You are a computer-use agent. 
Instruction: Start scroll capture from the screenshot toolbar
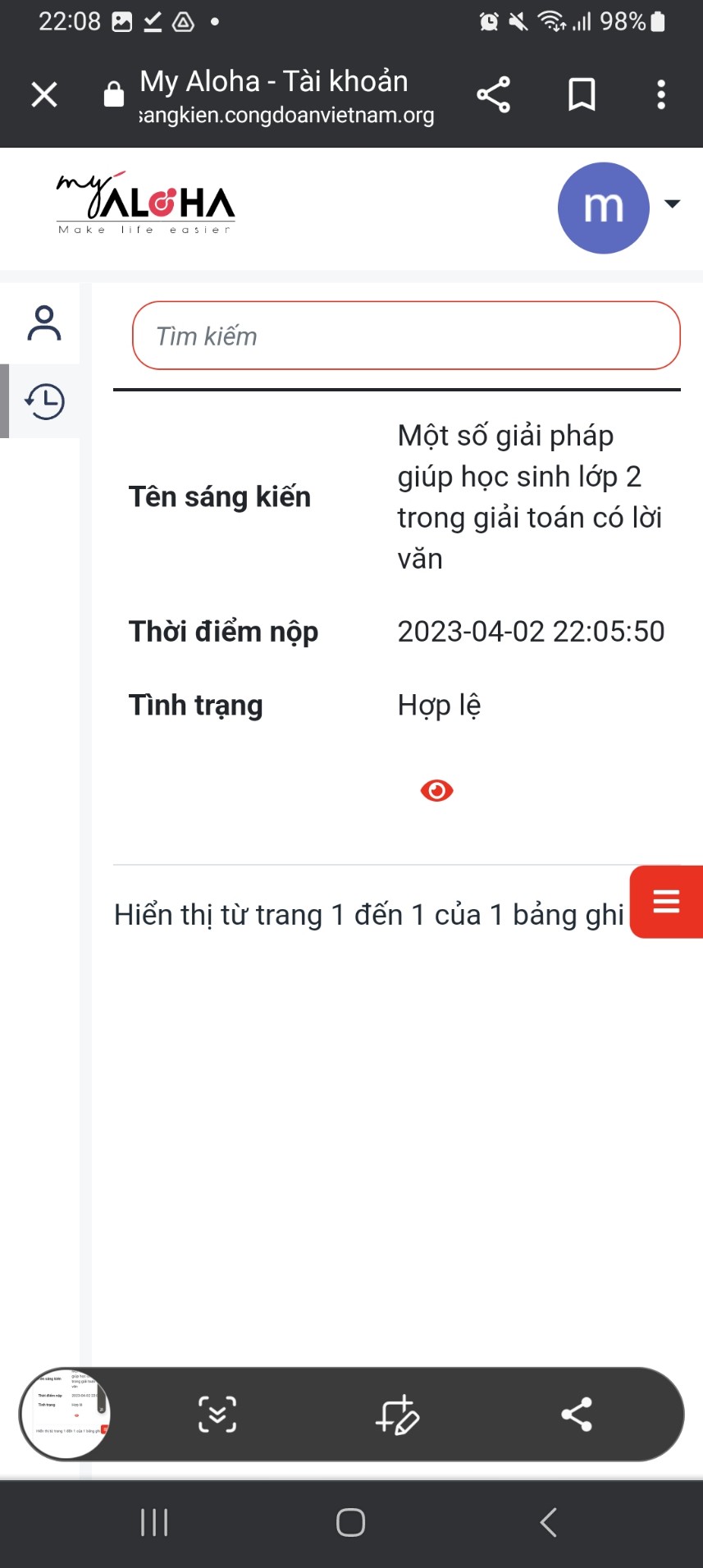pos(217,1415)
